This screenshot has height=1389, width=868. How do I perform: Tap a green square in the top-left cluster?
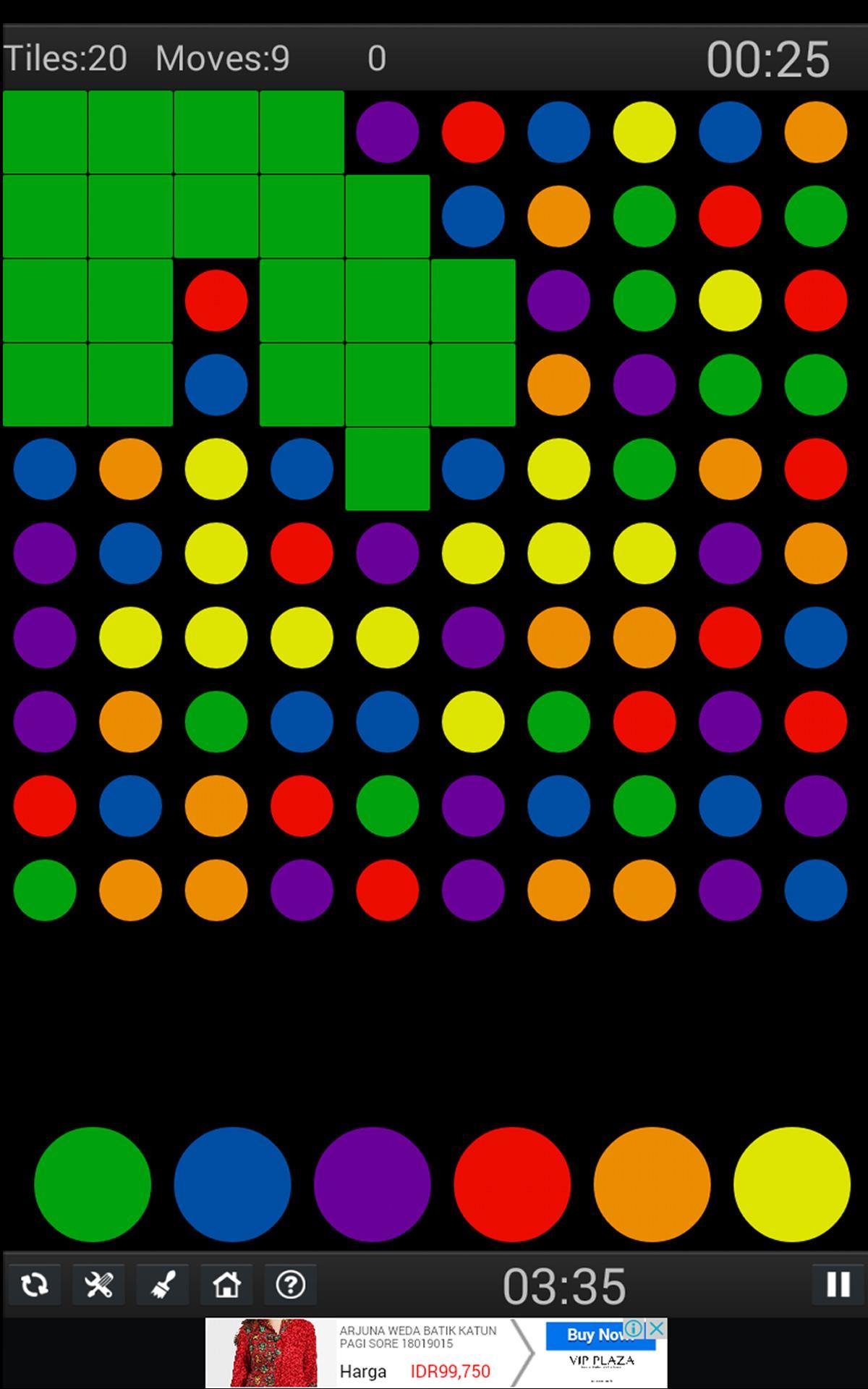tap(43, 132)
